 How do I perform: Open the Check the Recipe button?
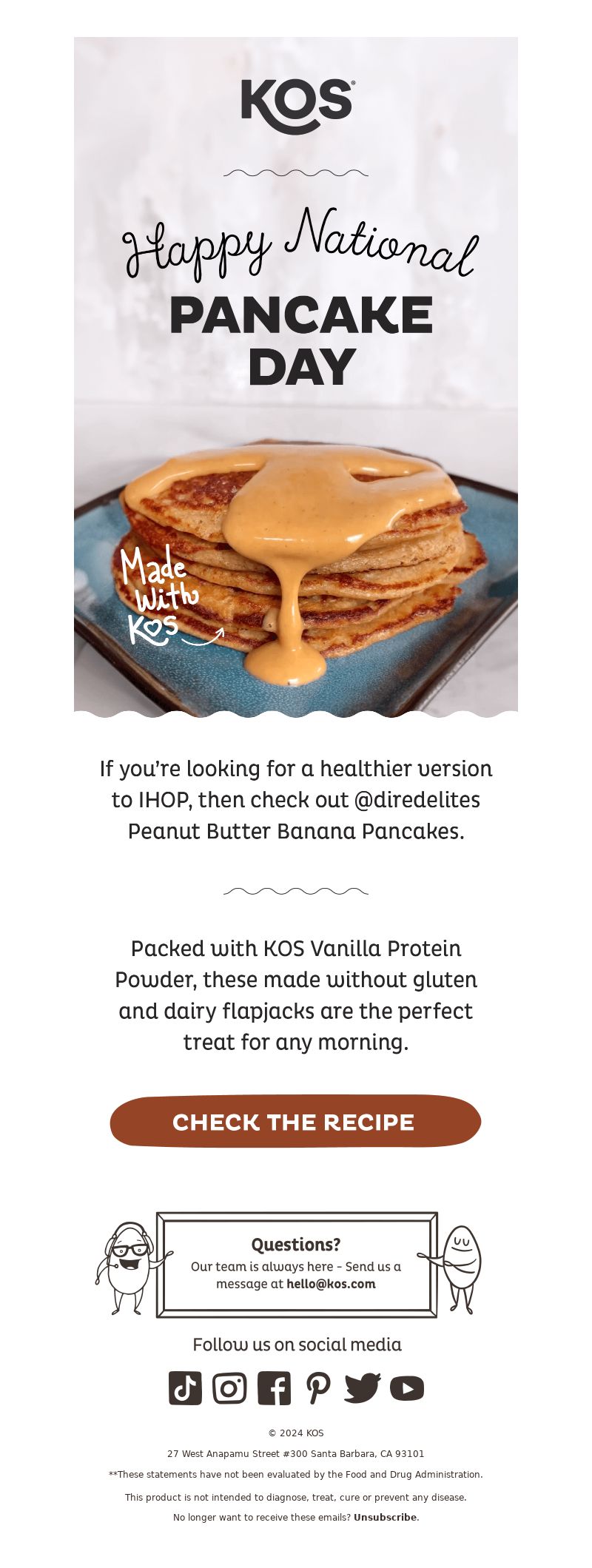[295, 1122]
